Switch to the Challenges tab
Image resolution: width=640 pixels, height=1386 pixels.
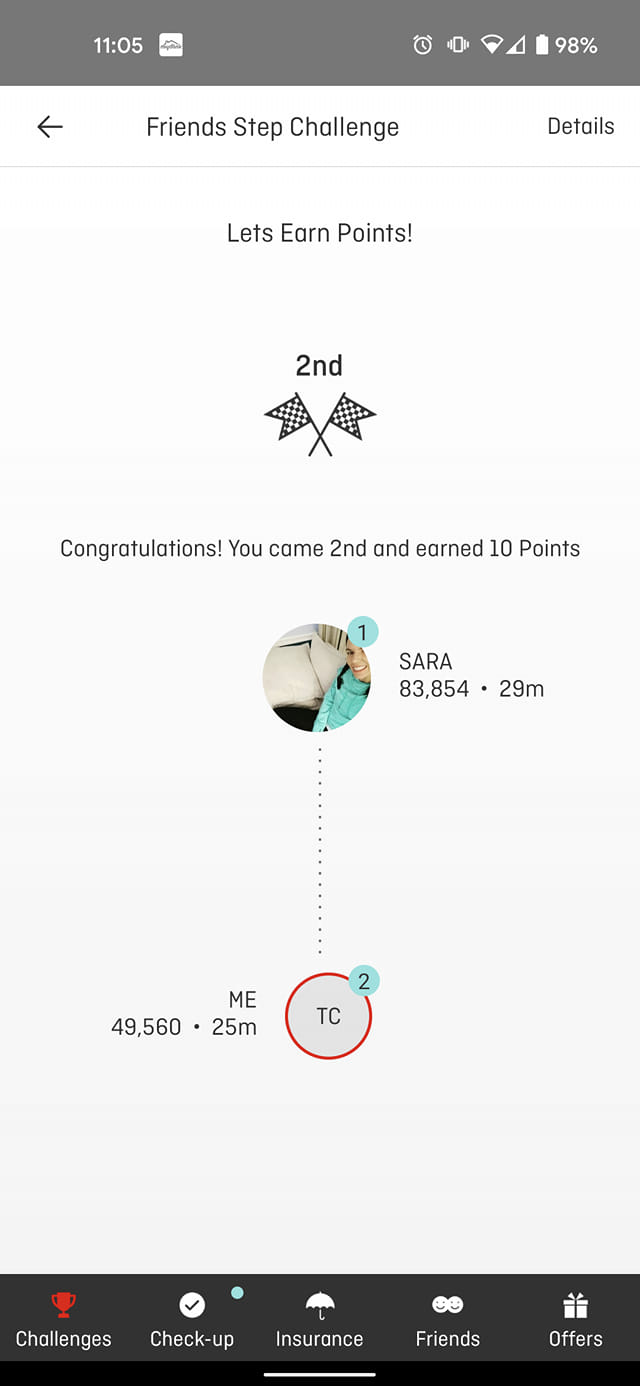(64, 1319)
